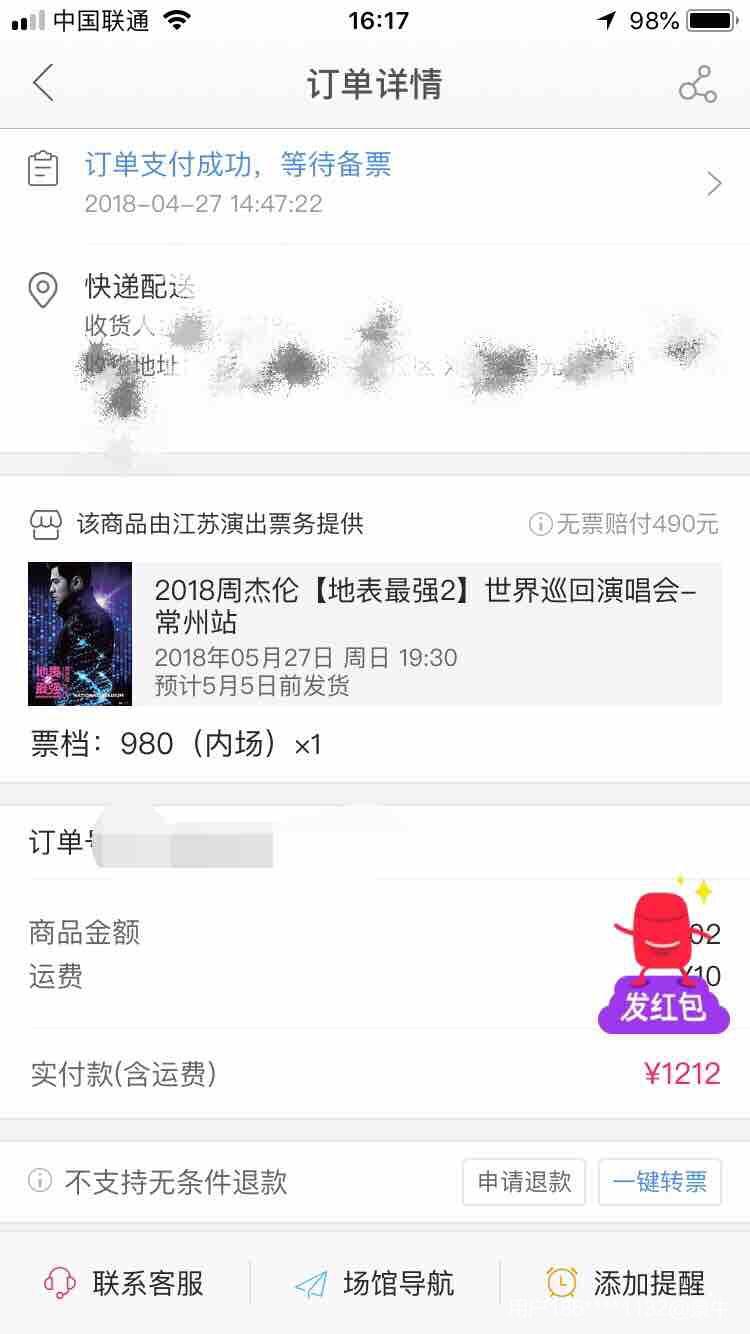Image resolution: width=750 pixels, height=1334 pixels.
Task: Open the 2018周杰伦 concert item card
Action: [x=375, y=634]
